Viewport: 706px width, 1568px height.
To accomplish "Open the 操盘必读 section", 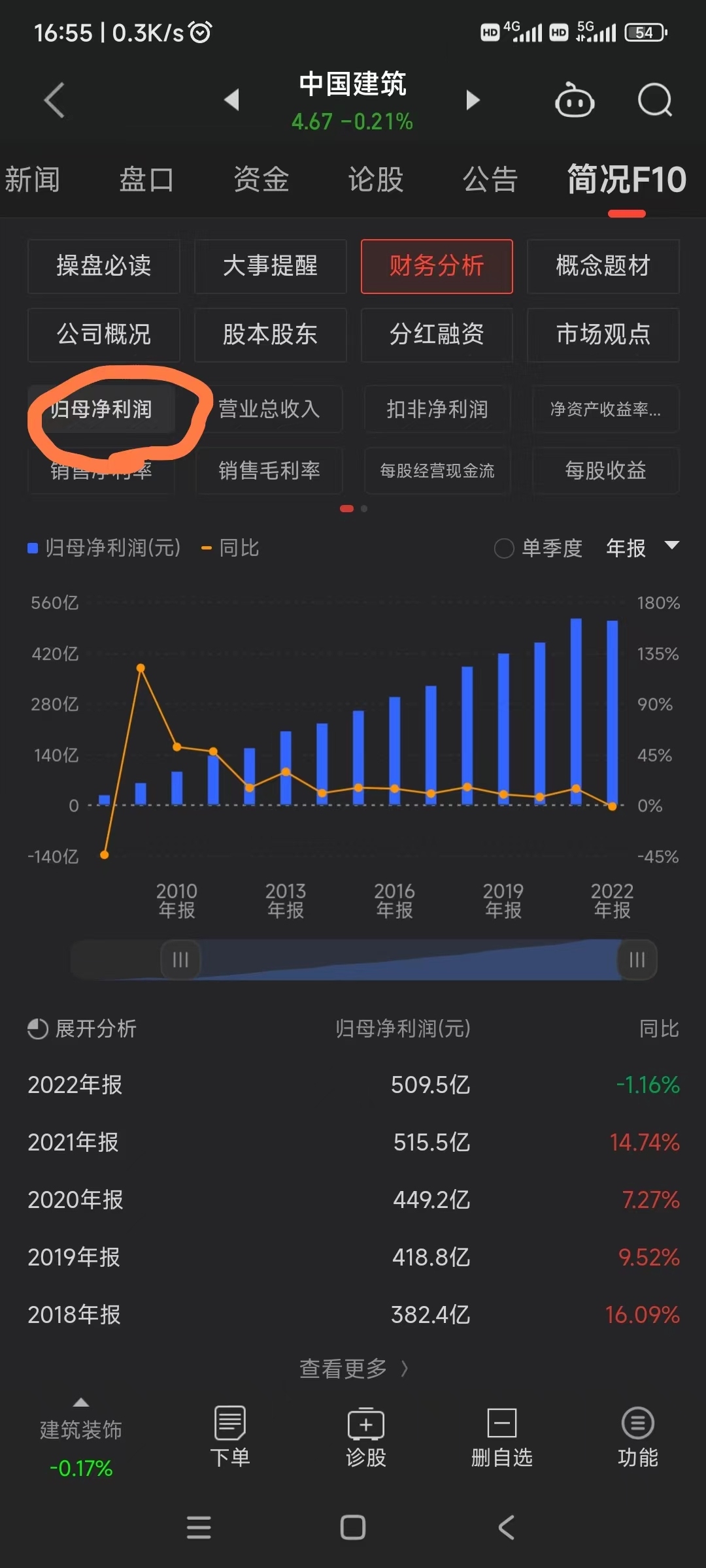I will (103, 266).
